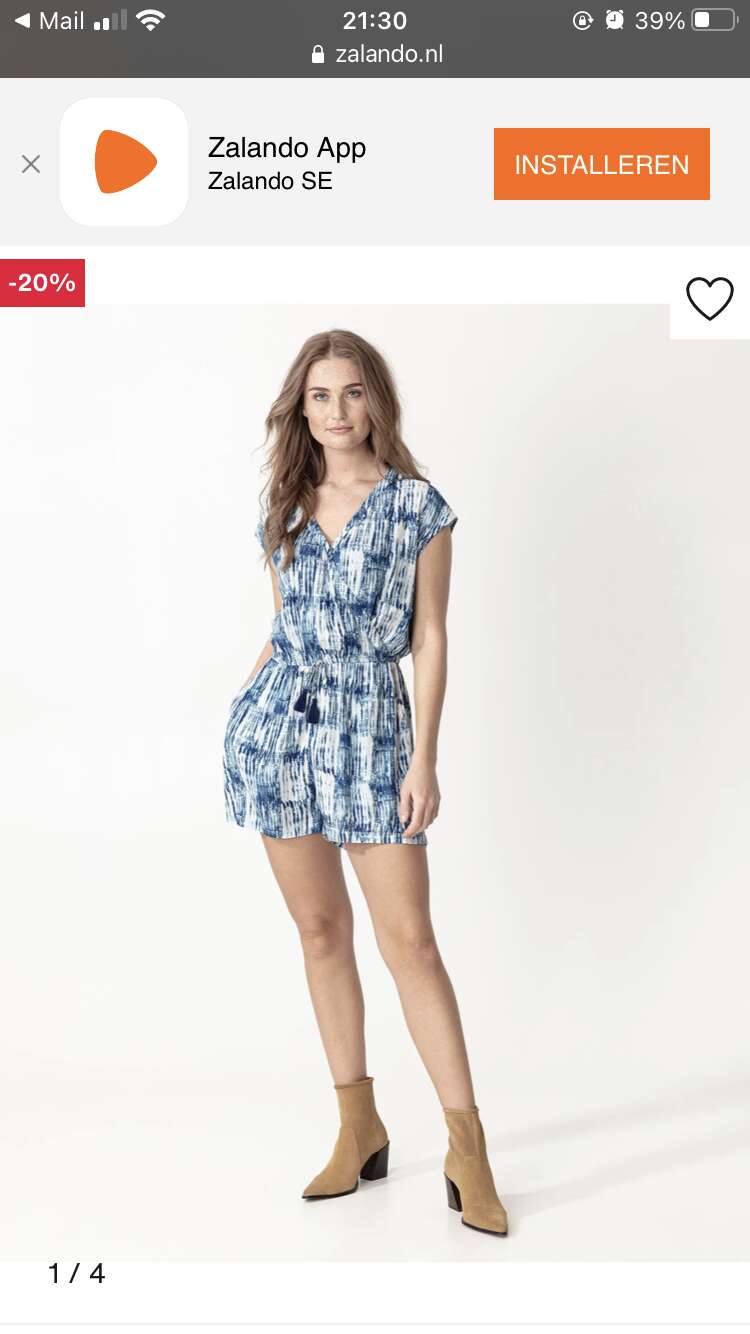750x1334 pixels.
Task: Add this jumpsuit to the wishlist heart
Action: pos(710,299)
